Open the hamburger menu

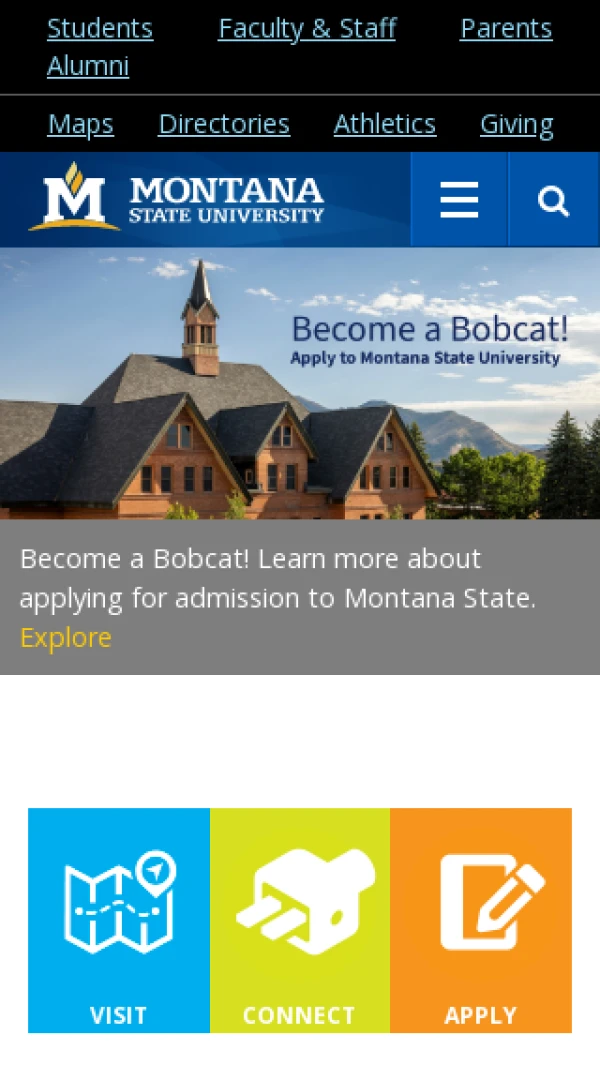459,201
